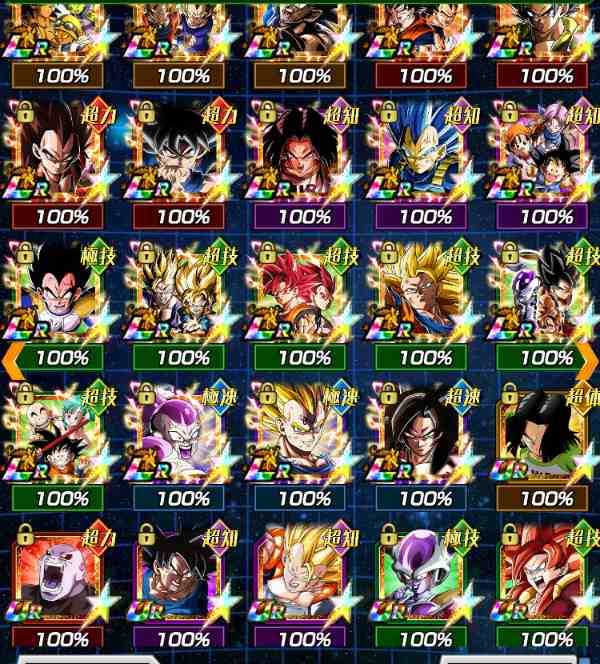View the Pan, Trunks and kid Goku card
600x664 pixels.
[546, 153]
